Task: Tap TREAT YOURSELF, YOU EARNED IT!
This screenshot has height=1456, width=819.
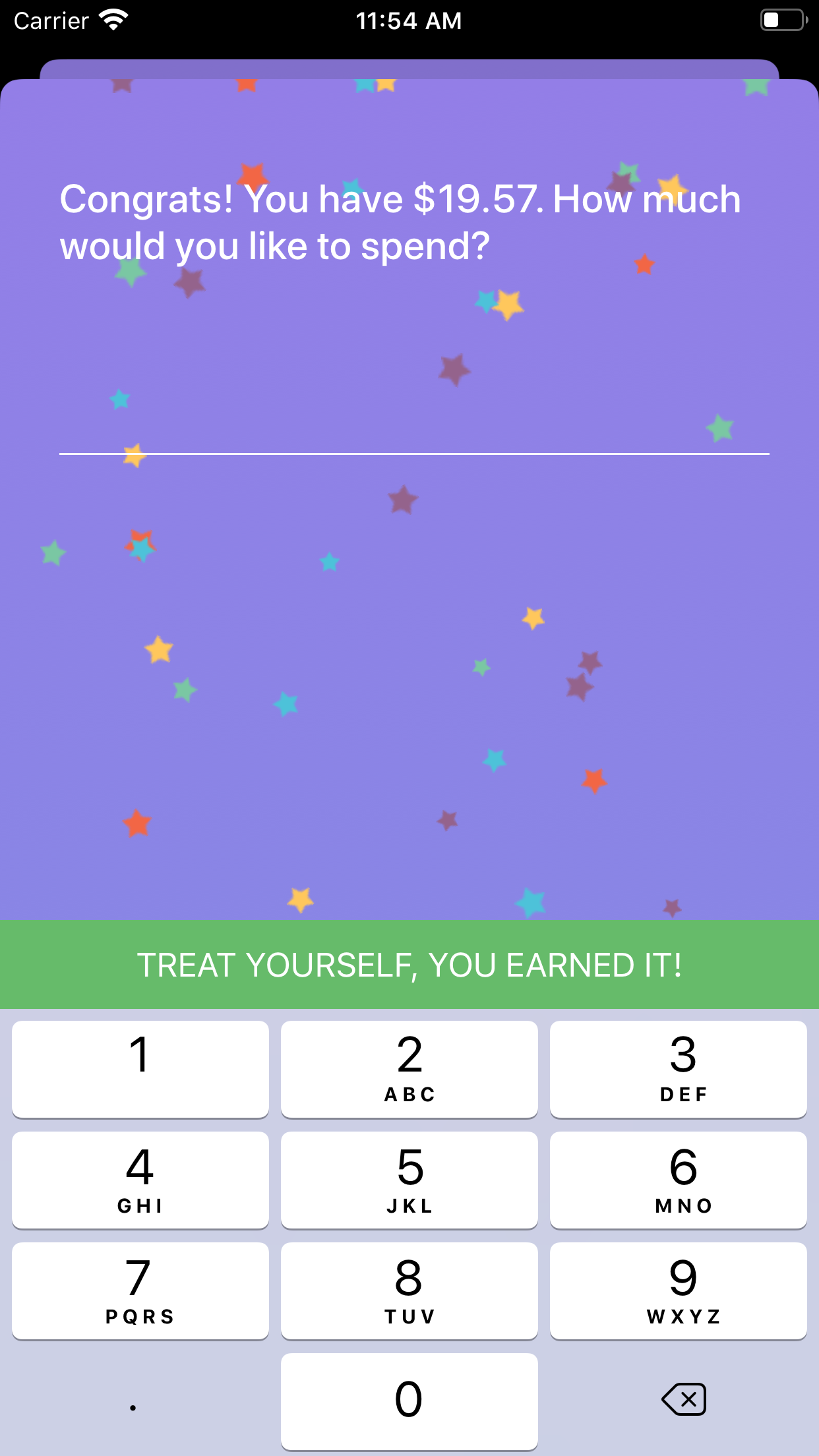Action: tap(409, 965)
